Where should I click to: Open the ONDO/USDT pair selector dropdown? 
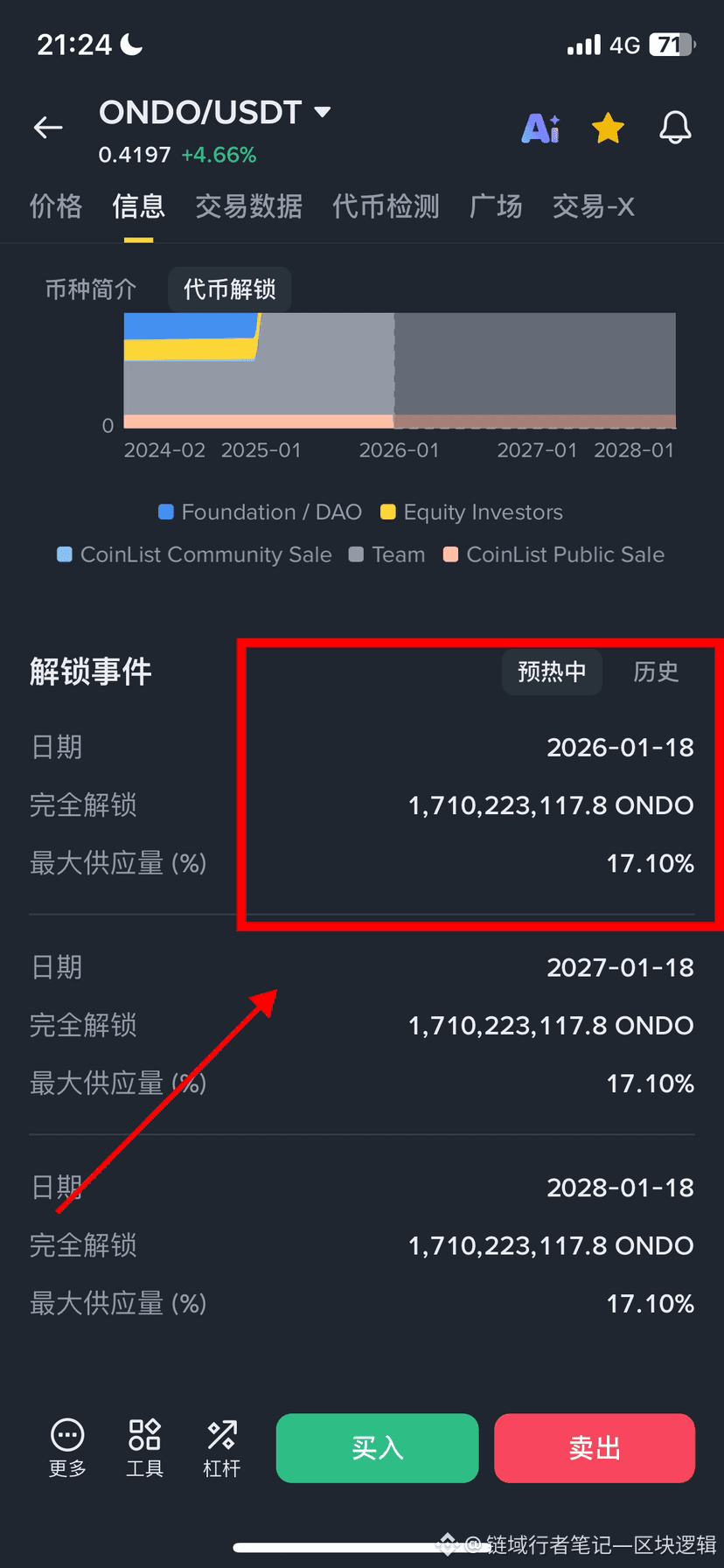pos(321,112)
